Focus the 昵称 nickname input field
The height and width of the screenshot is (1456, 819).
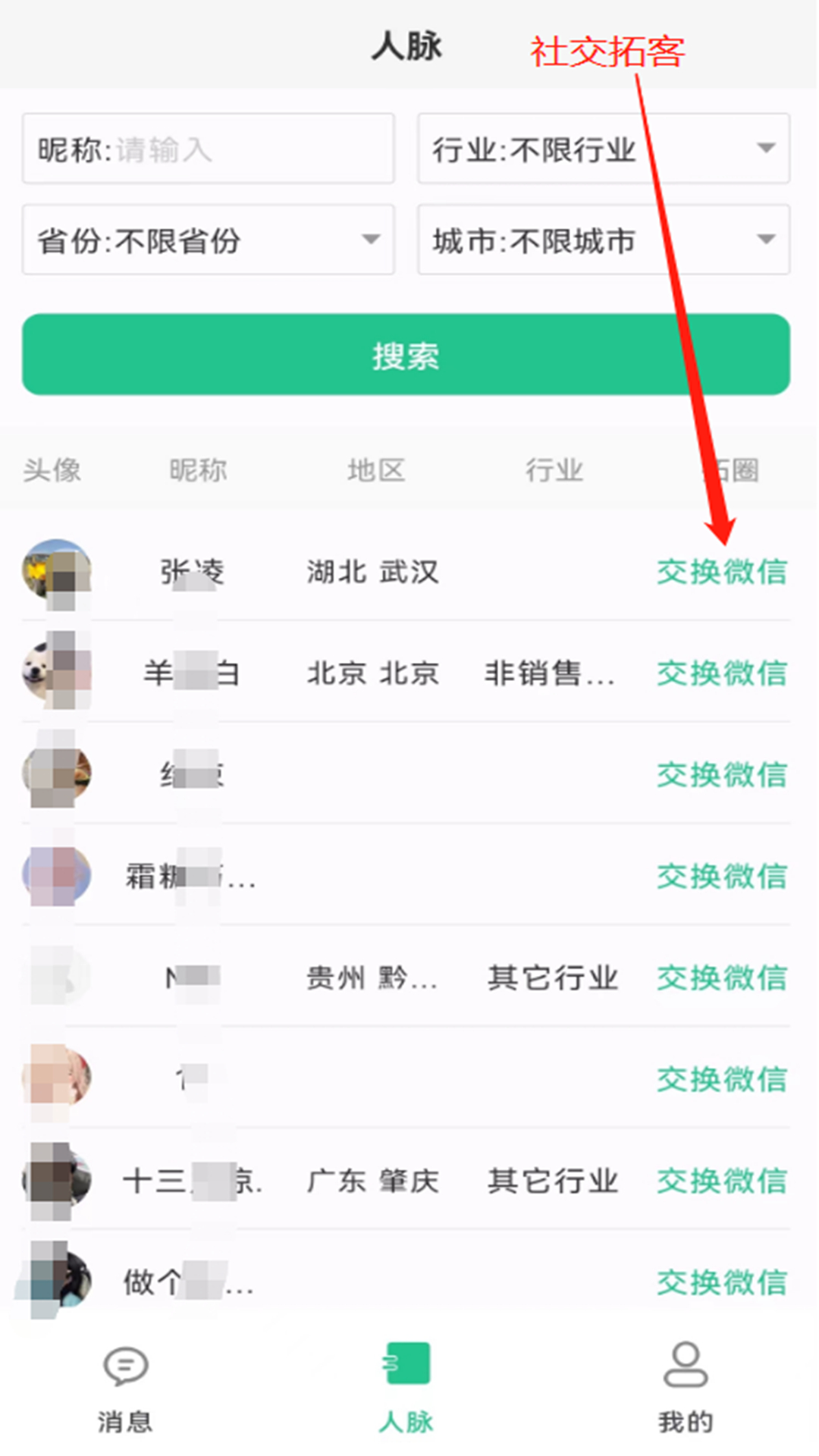click(x=208, y=149)
